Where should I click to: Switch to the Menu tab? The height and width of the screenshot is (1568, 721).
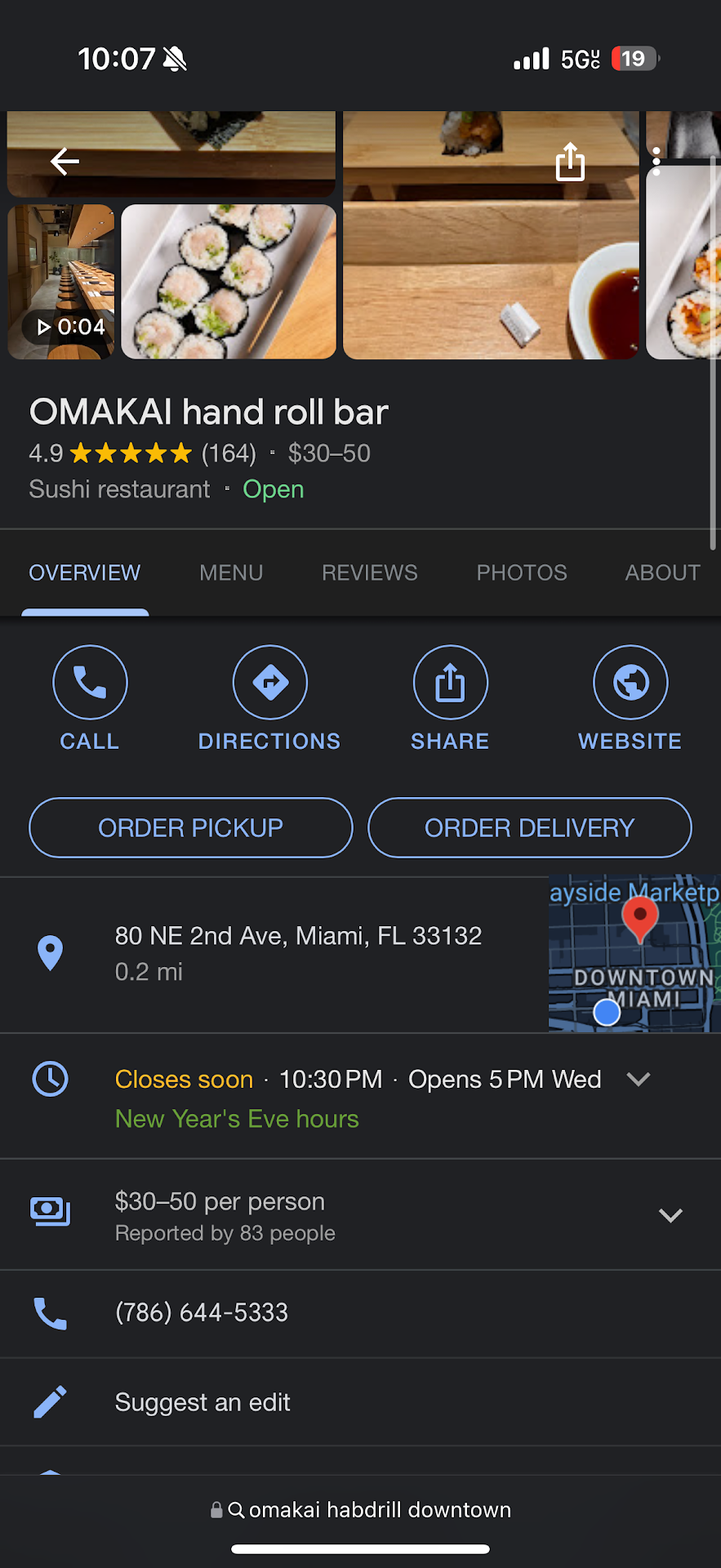tap(231, 572)
